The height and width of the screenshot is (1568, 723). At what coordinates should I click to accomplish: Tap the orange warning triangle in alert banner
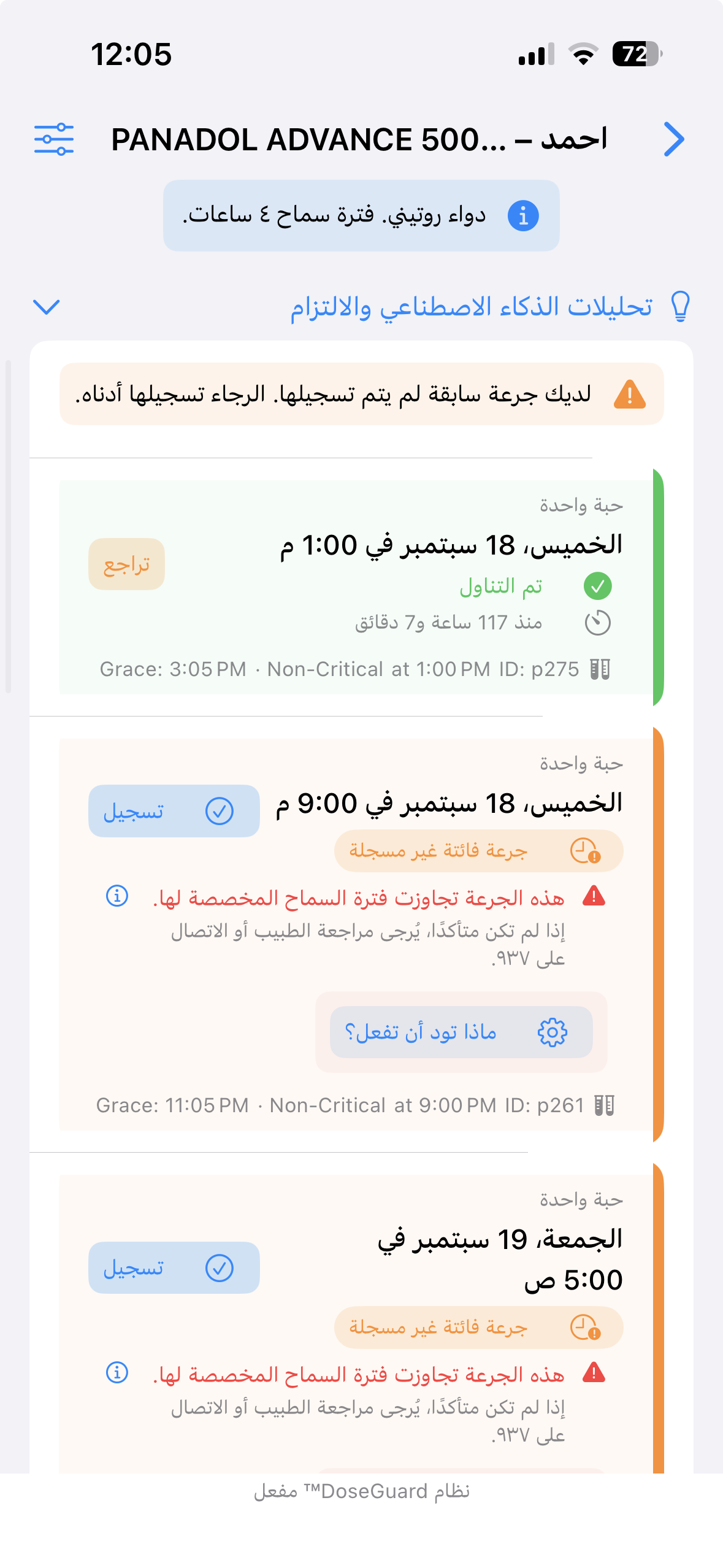coord(630,395)
